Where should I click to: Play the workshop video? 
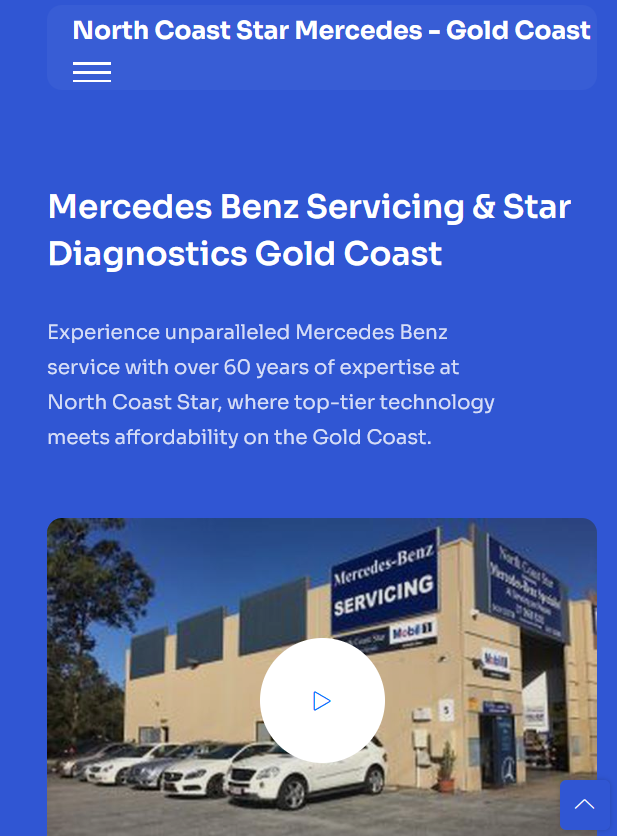tap(322, 701)
